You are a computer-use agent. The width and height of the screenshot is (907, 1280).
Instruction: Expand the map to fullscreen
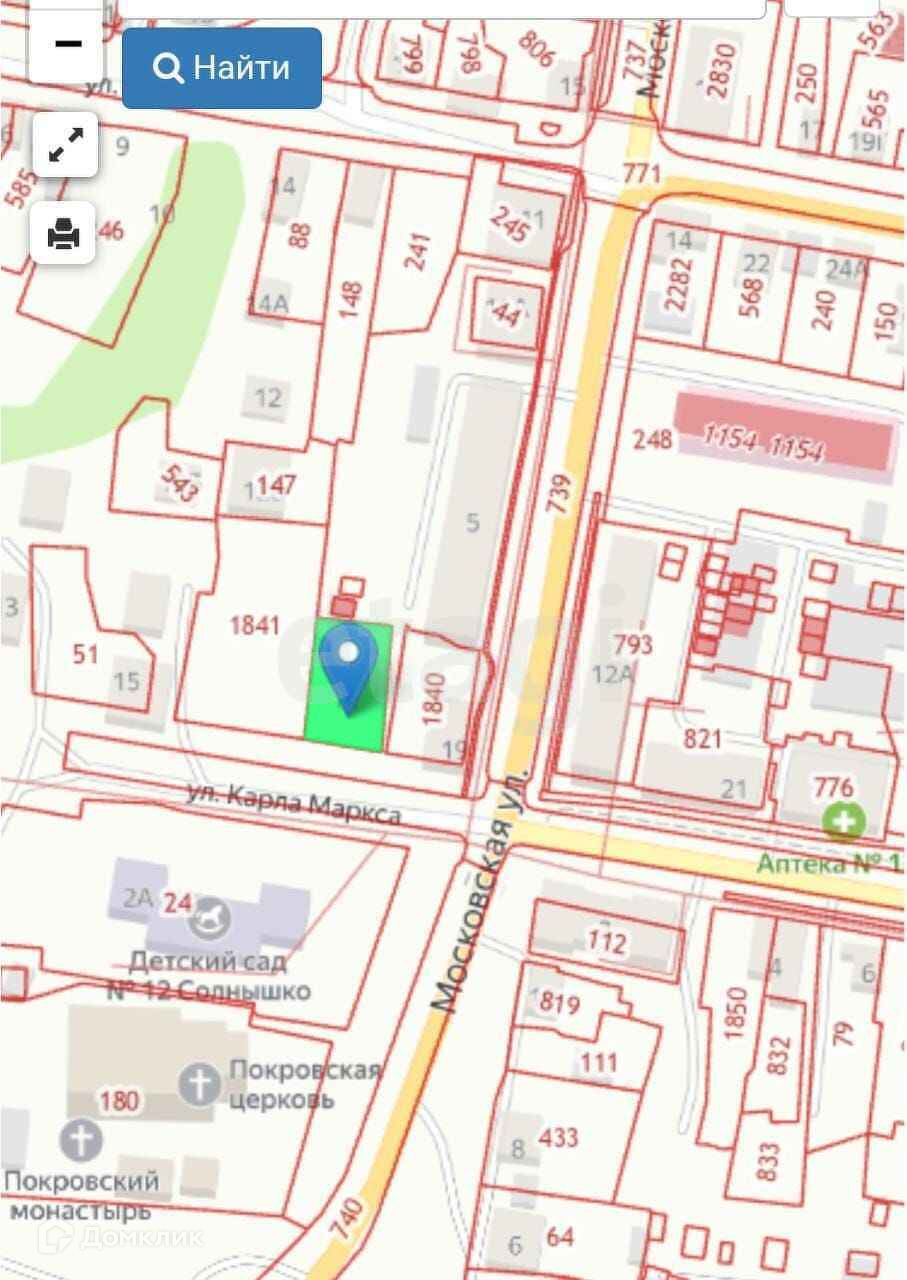pos(66,145)
